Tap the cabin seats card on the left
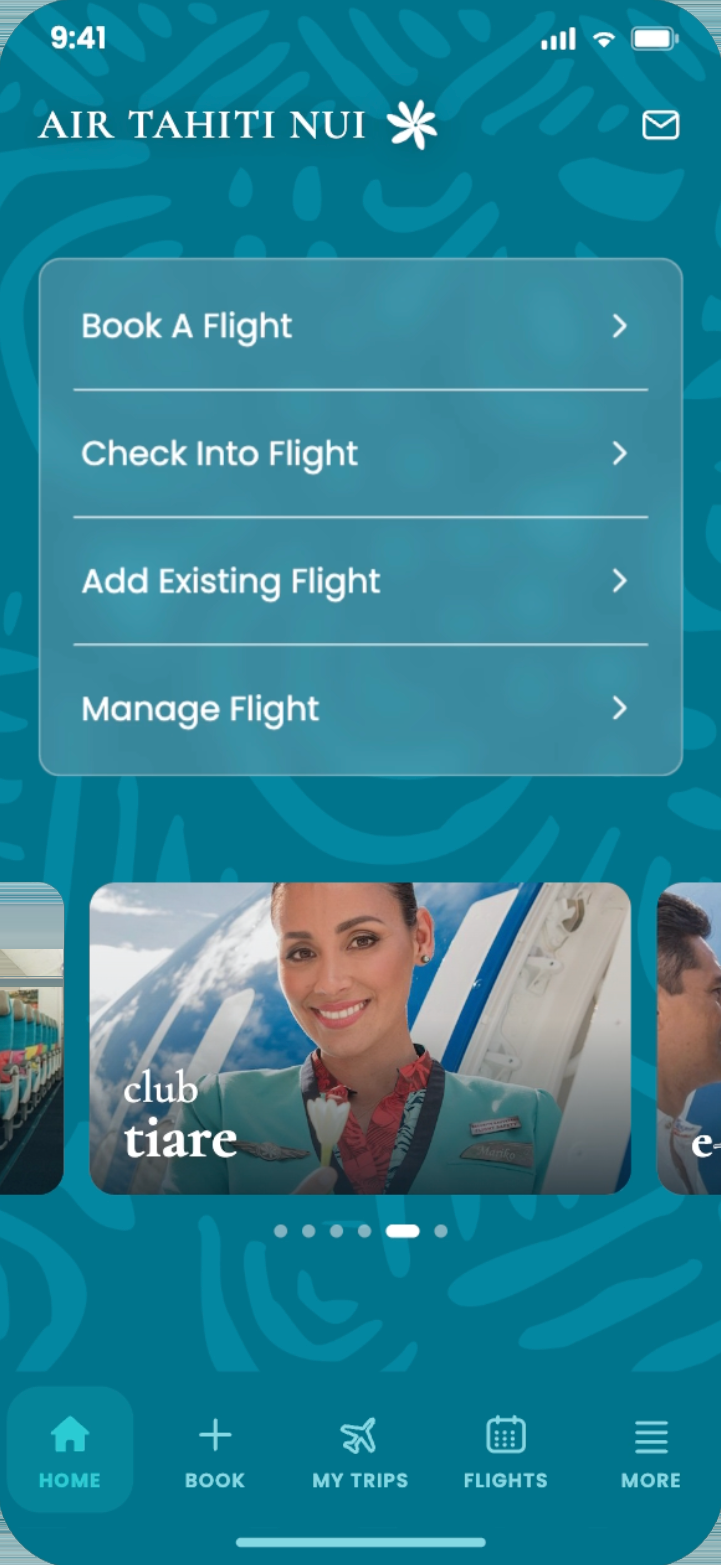This screenshot has width=721, height=1565. [31, 1038]
